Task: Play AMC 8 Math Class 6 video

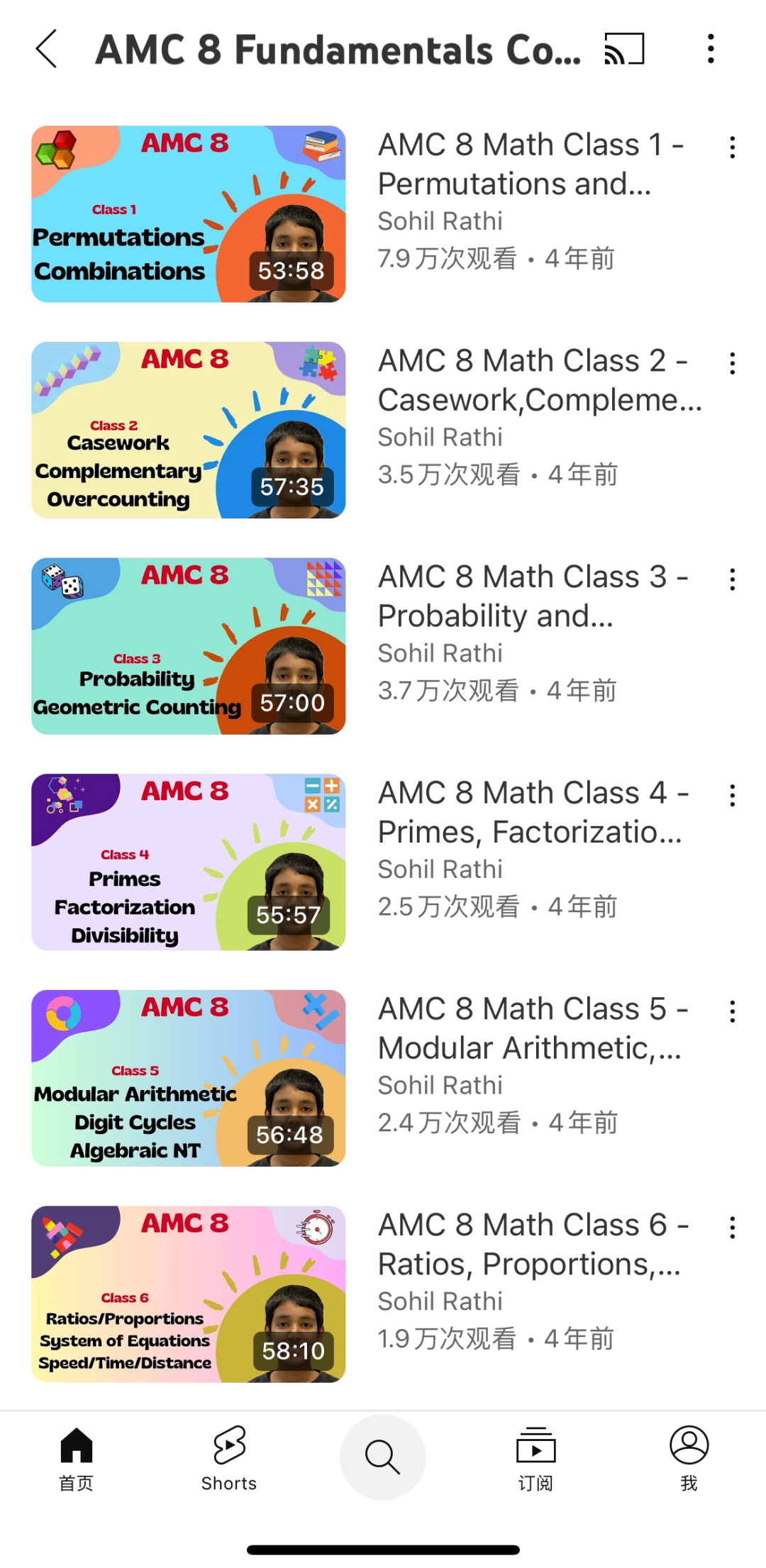Action: pos(189,1294)
